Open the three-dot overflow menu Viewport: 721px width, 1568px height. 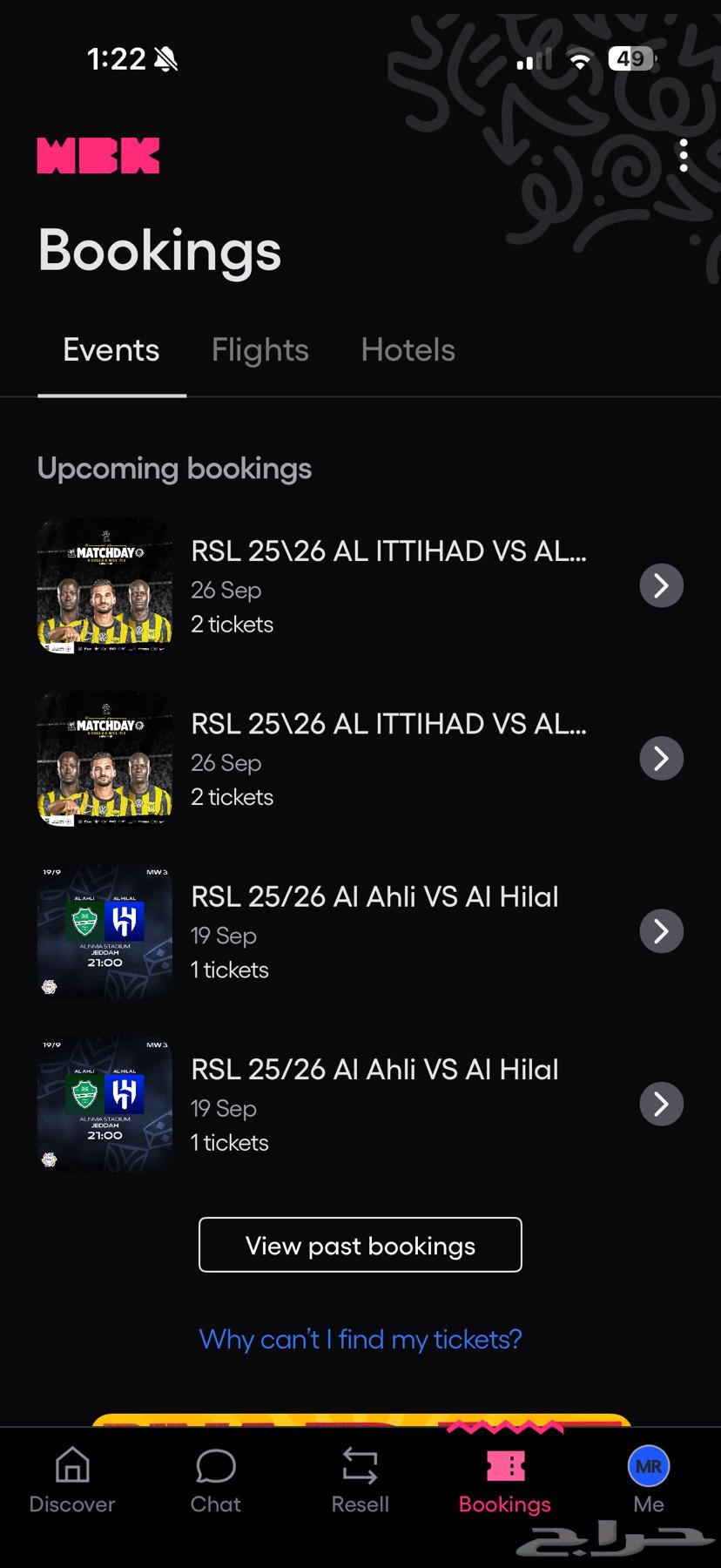(x=684, y=155)
